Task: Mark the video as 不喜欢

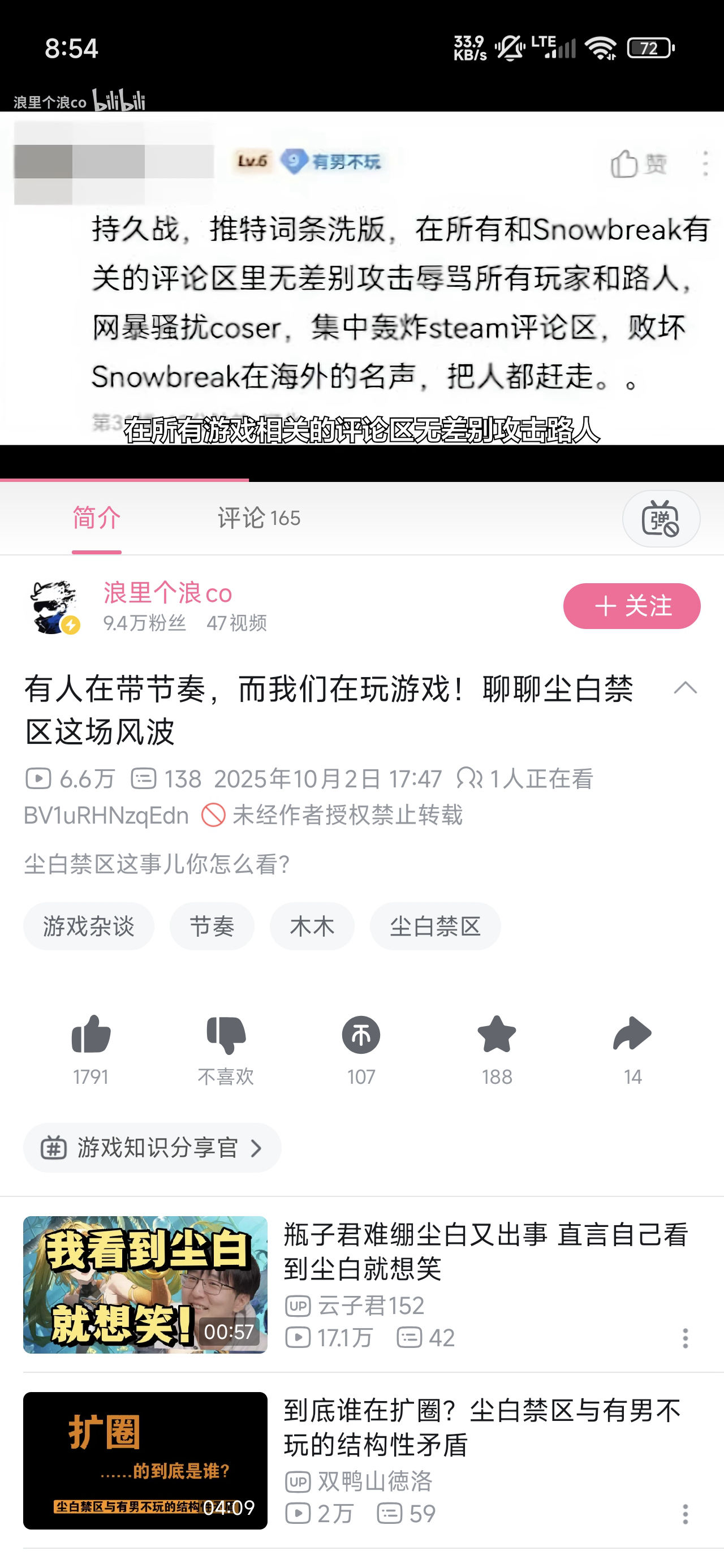Action: click(x=226, y=1035)
